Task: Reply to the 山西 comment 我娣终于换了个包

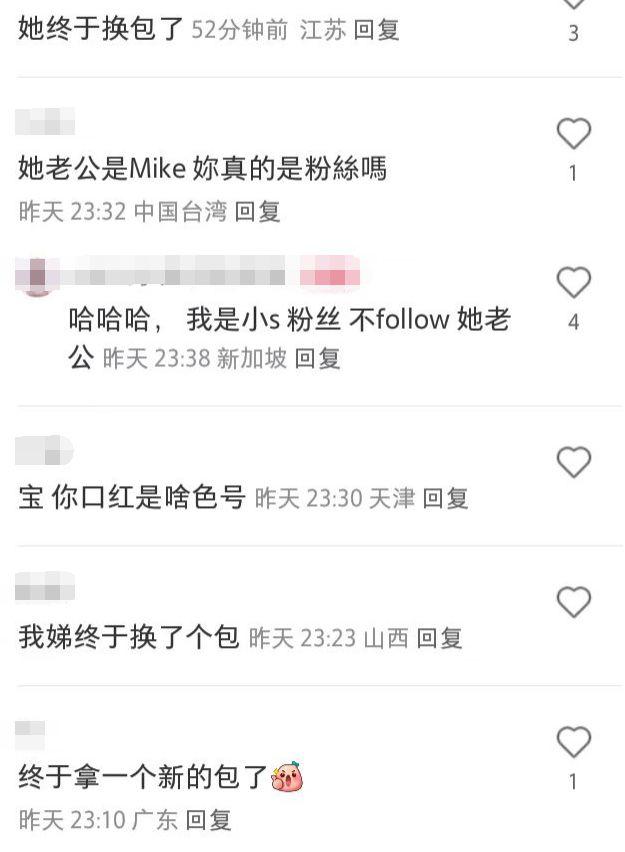Action: coord(439,638)
